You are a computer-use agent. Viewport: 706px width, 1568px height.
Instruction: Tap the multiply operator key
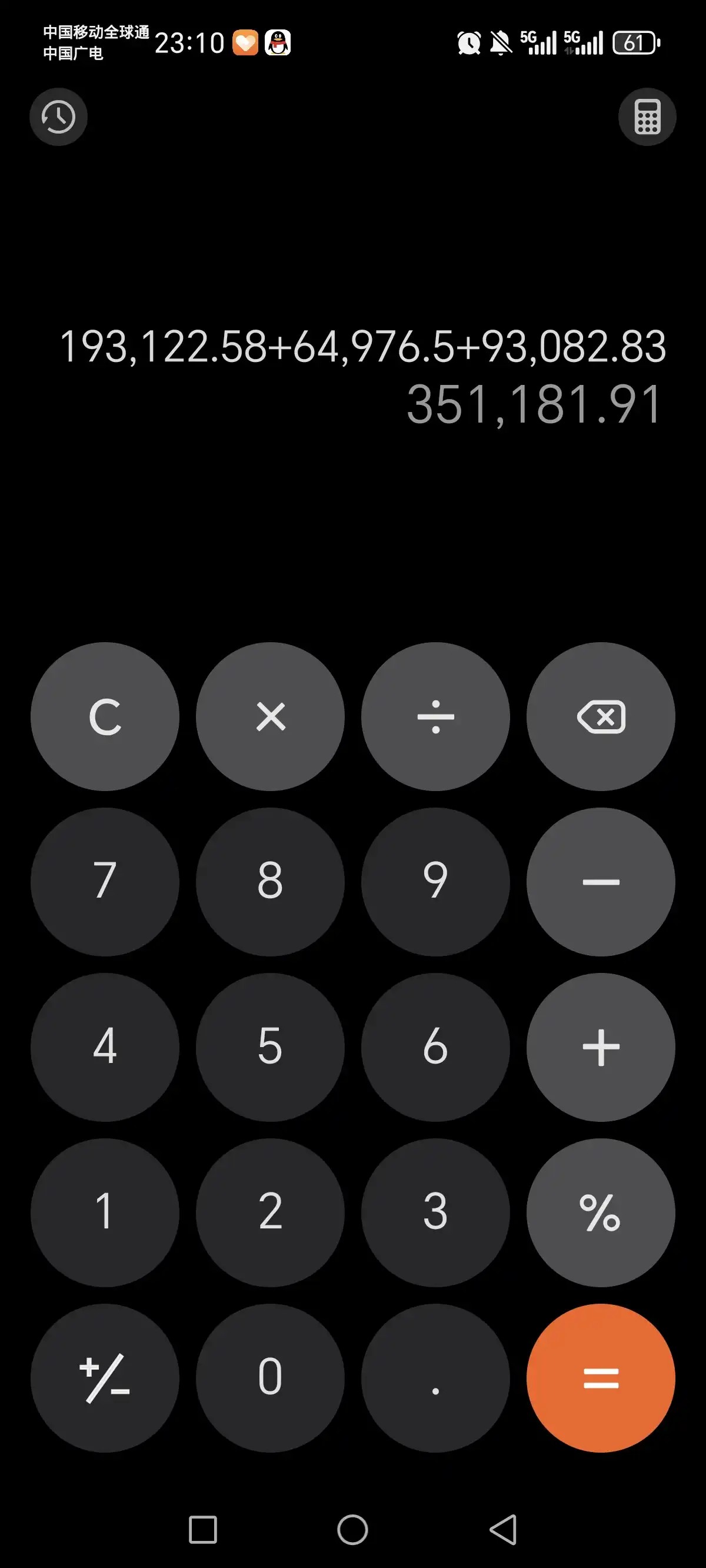click(270, 716)
